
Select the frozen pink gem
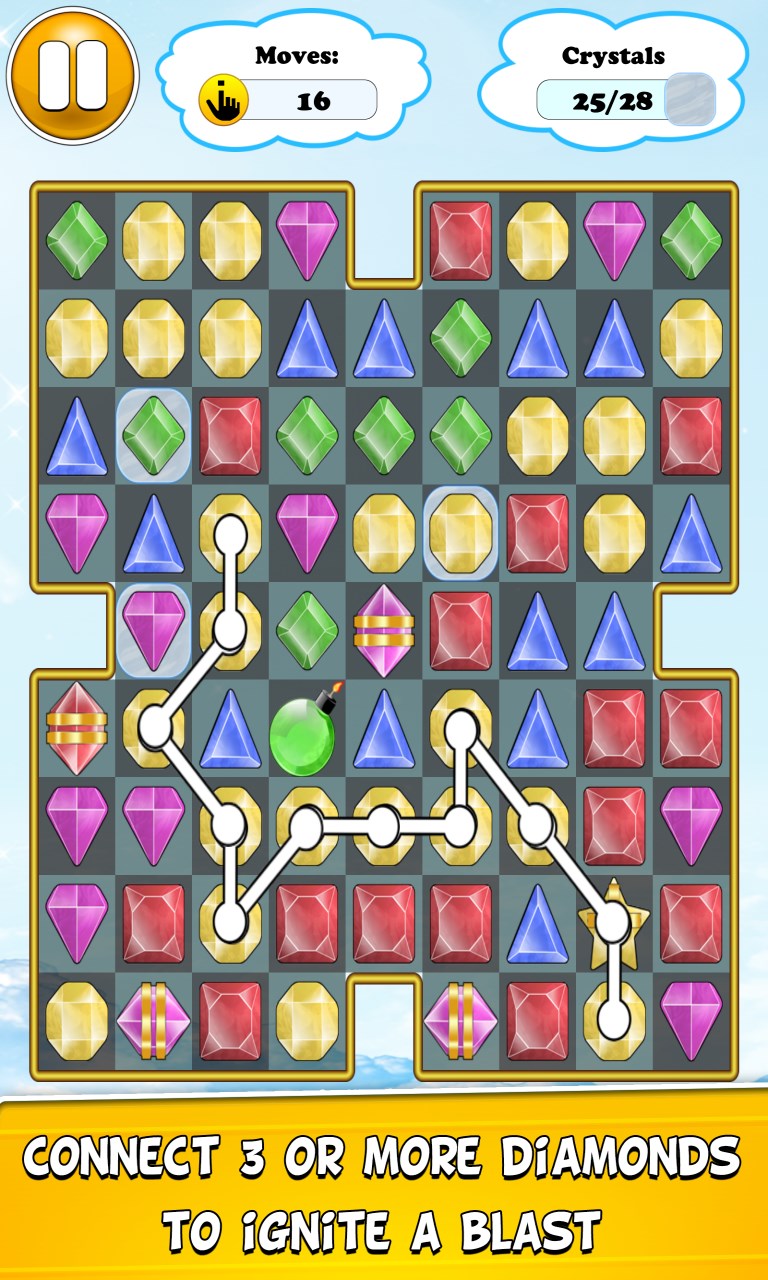point(154,630)
